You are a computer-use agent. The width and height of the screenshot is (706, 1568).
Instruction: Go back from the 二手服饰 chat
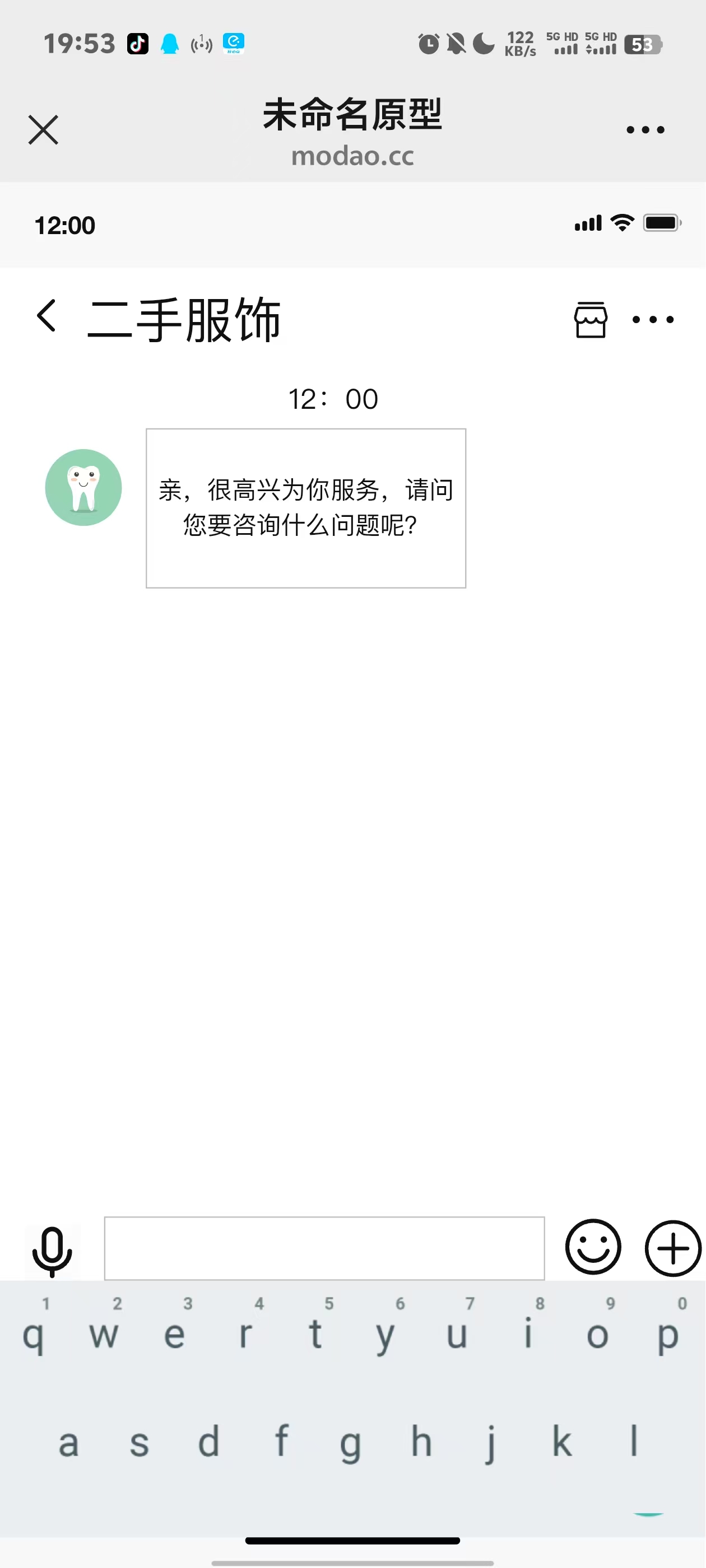pyautogui.click(x=47, y=316)
